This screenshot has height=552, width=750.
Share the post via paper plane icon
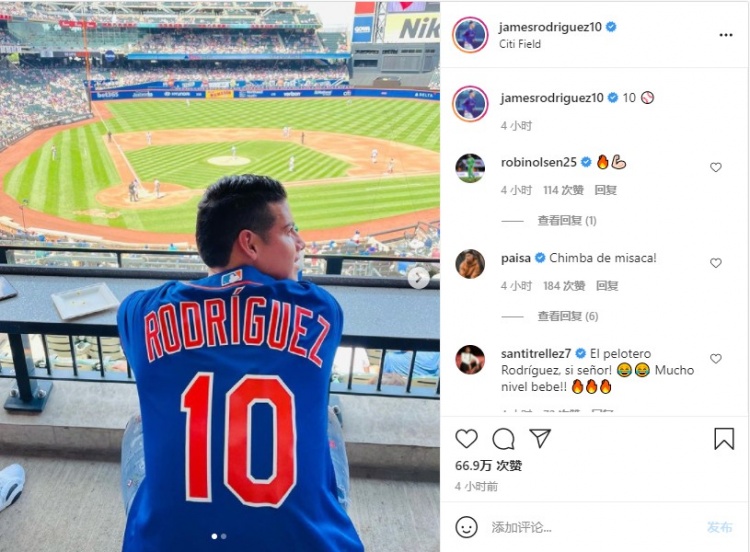coord(540,438)
